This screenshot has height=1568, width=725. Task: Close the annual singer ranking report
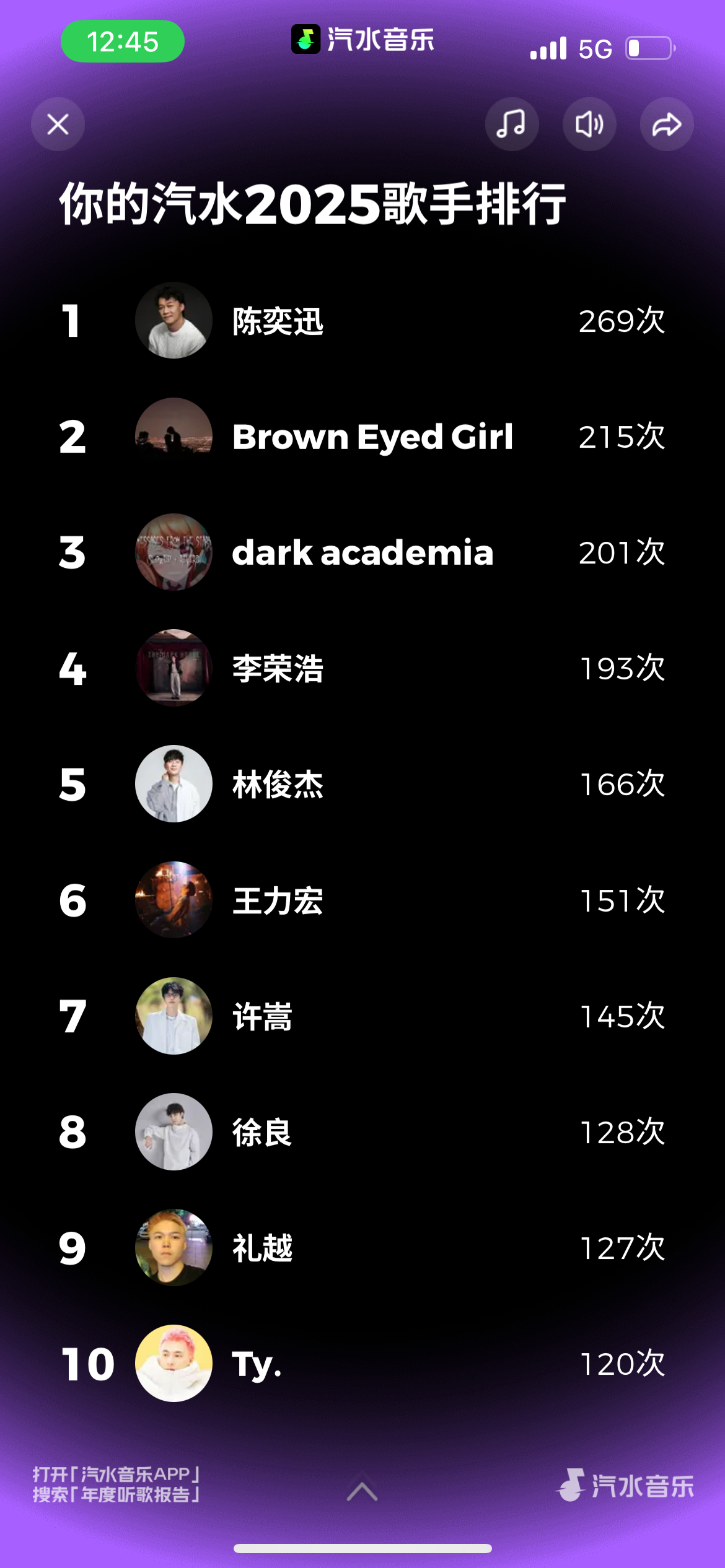[x=58, y=124]
